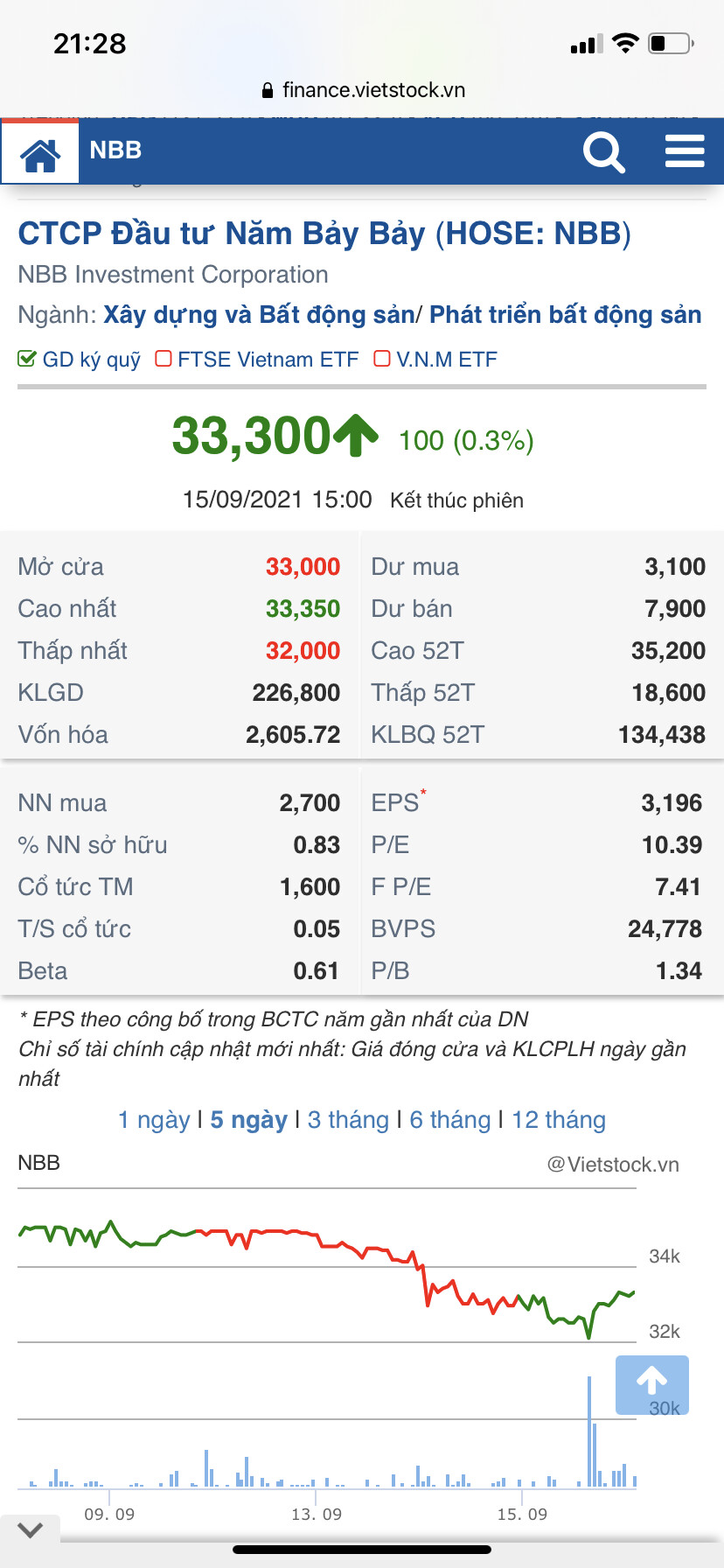This screenshot has width=724, height=1568.
Task: Tap the address bar finance.vietstock.vn
Action: [x=364, y=90]
